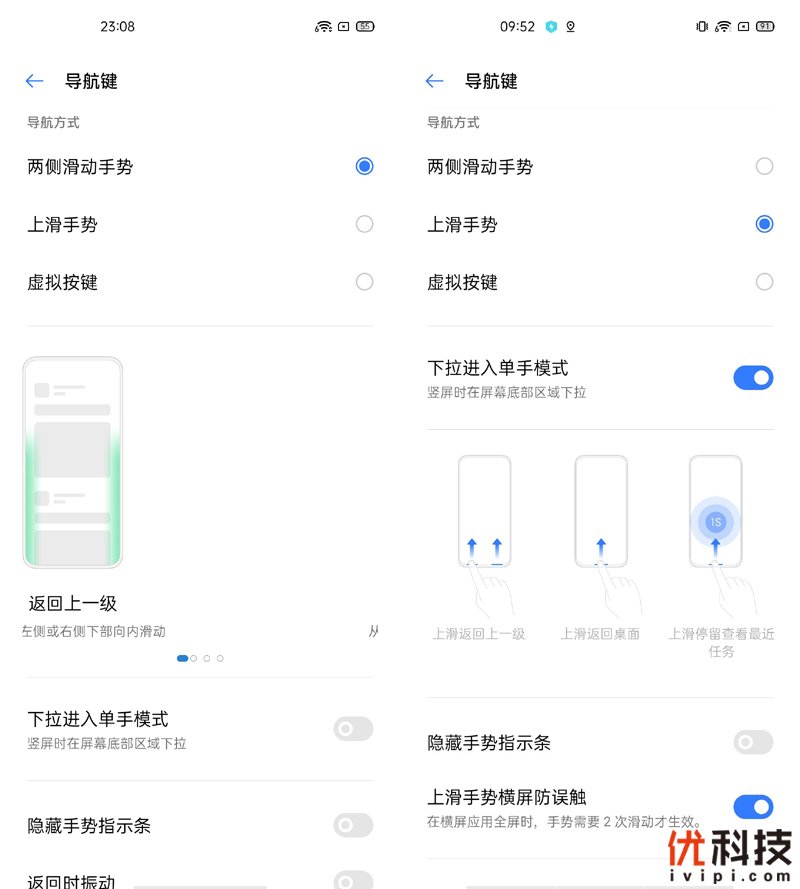The image size is (800, 889).
Task: Select the 两侧滑动手势 radio on the right screen
Action: click(765, 166)
